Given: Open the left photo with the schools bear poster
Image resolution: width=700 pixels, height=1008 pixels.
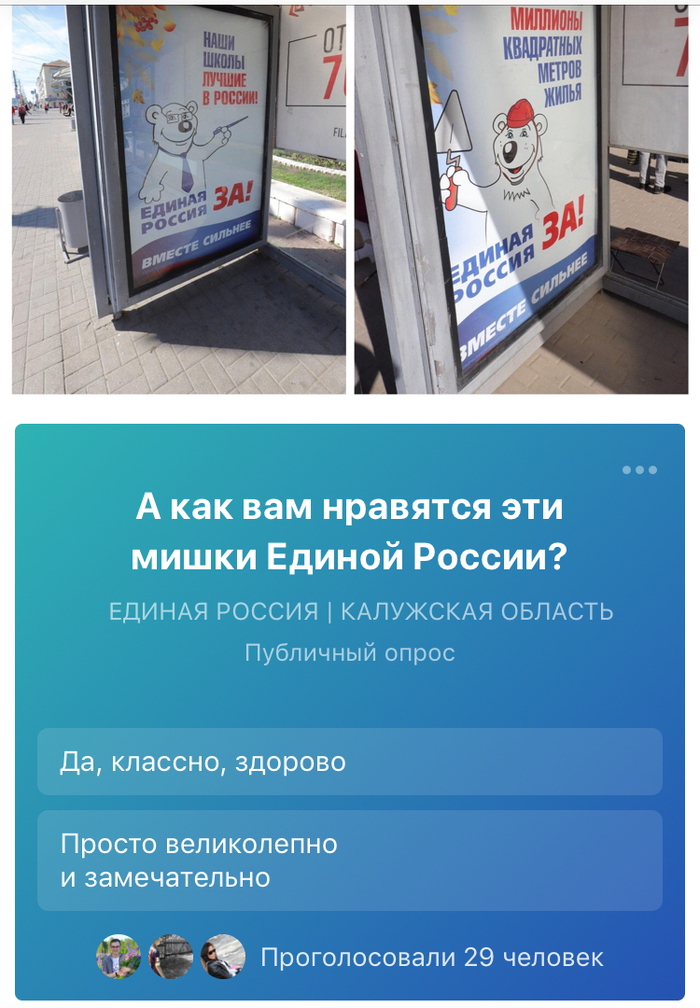Looking at the screenshot, I should [x=178, y=200].
